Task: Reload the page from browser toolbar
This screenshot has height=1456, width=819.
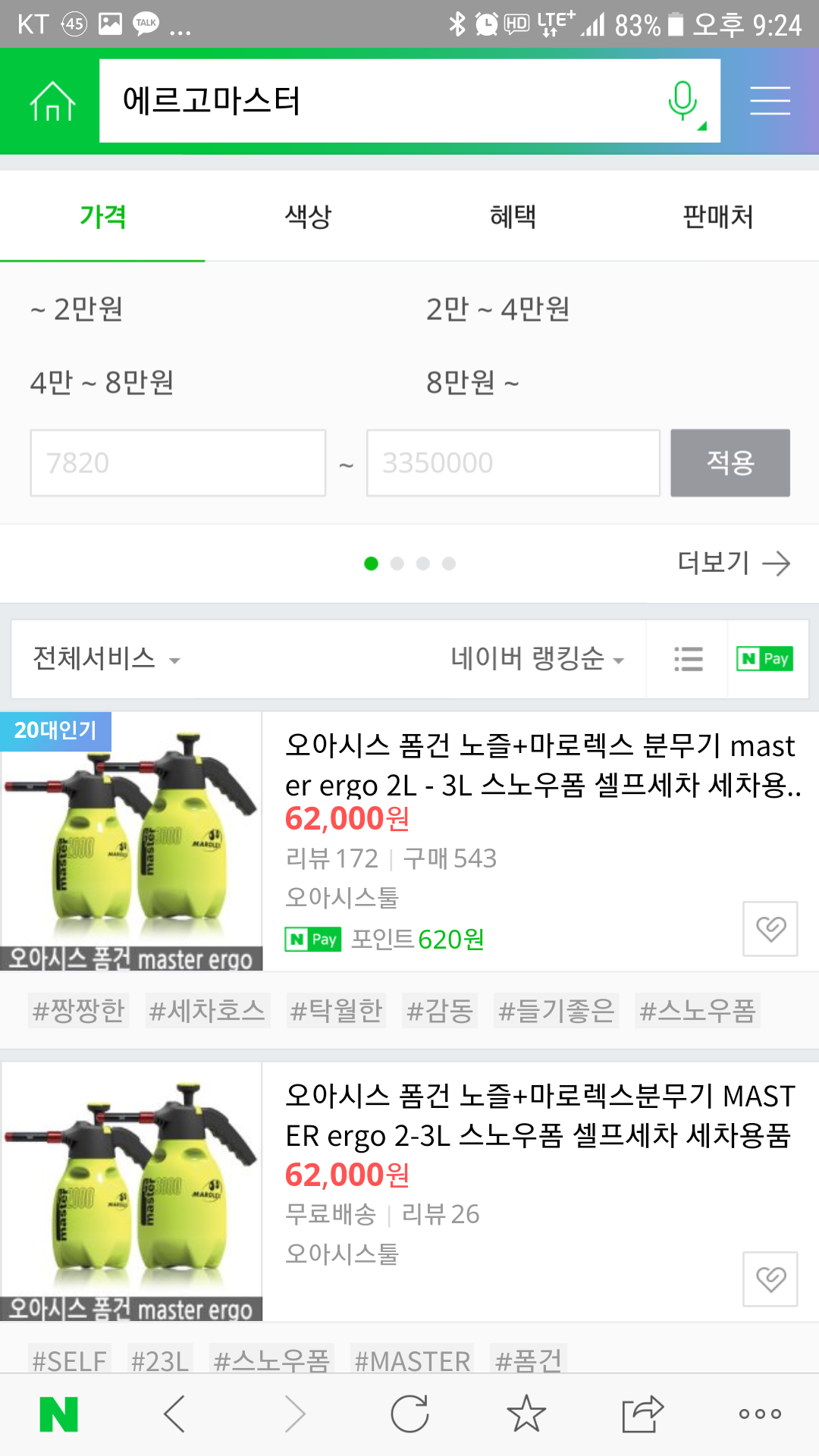Action: [x=409, y=1414]
